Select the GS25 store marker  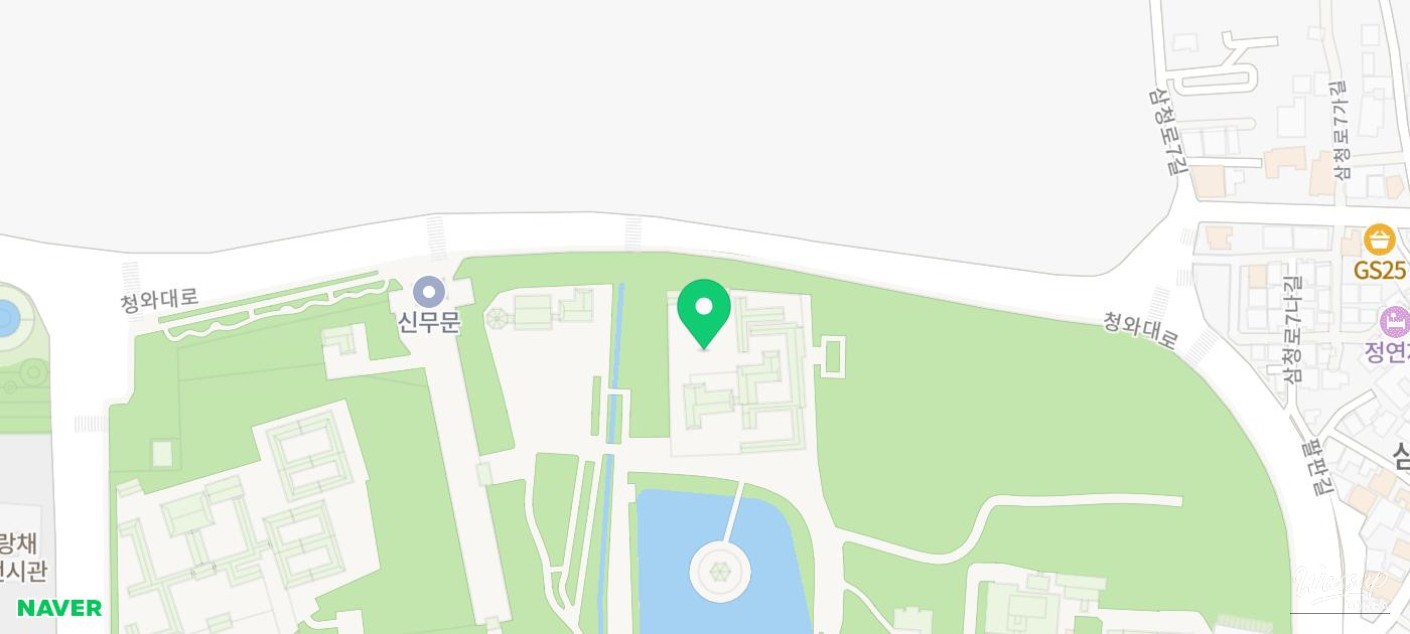pos(1379,240)
